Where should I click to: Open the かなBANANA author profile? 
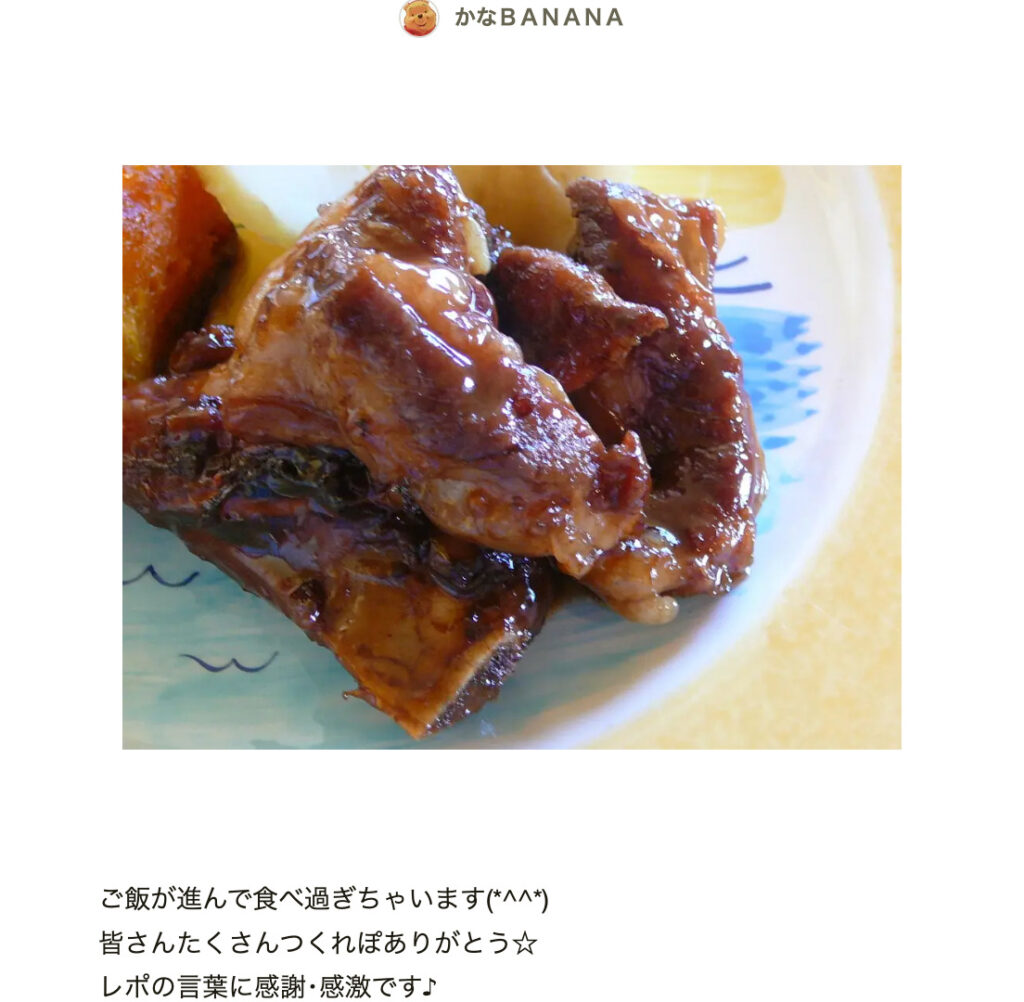[x=537, y=18]
